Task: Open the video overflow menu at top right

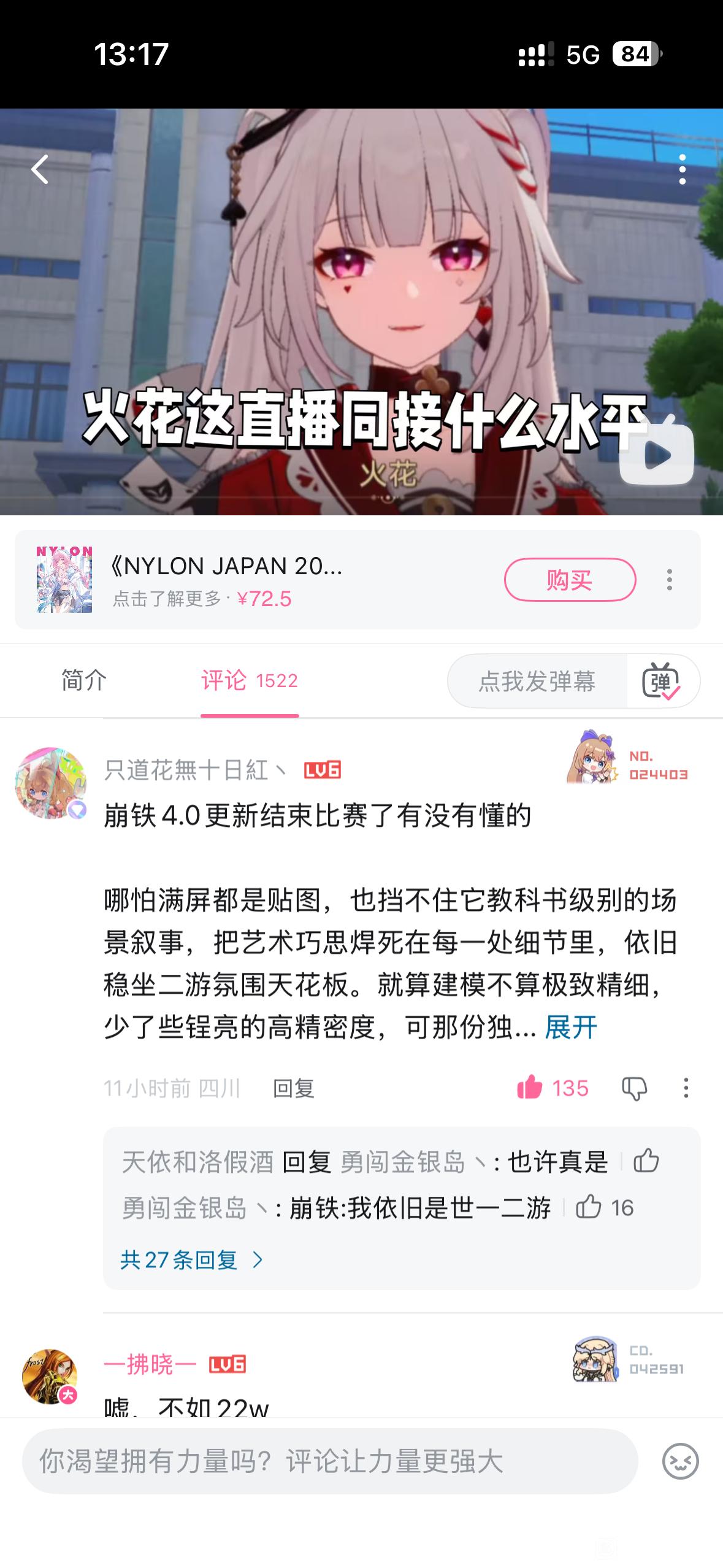Action: pyautogui.click(x=682, y=169)
